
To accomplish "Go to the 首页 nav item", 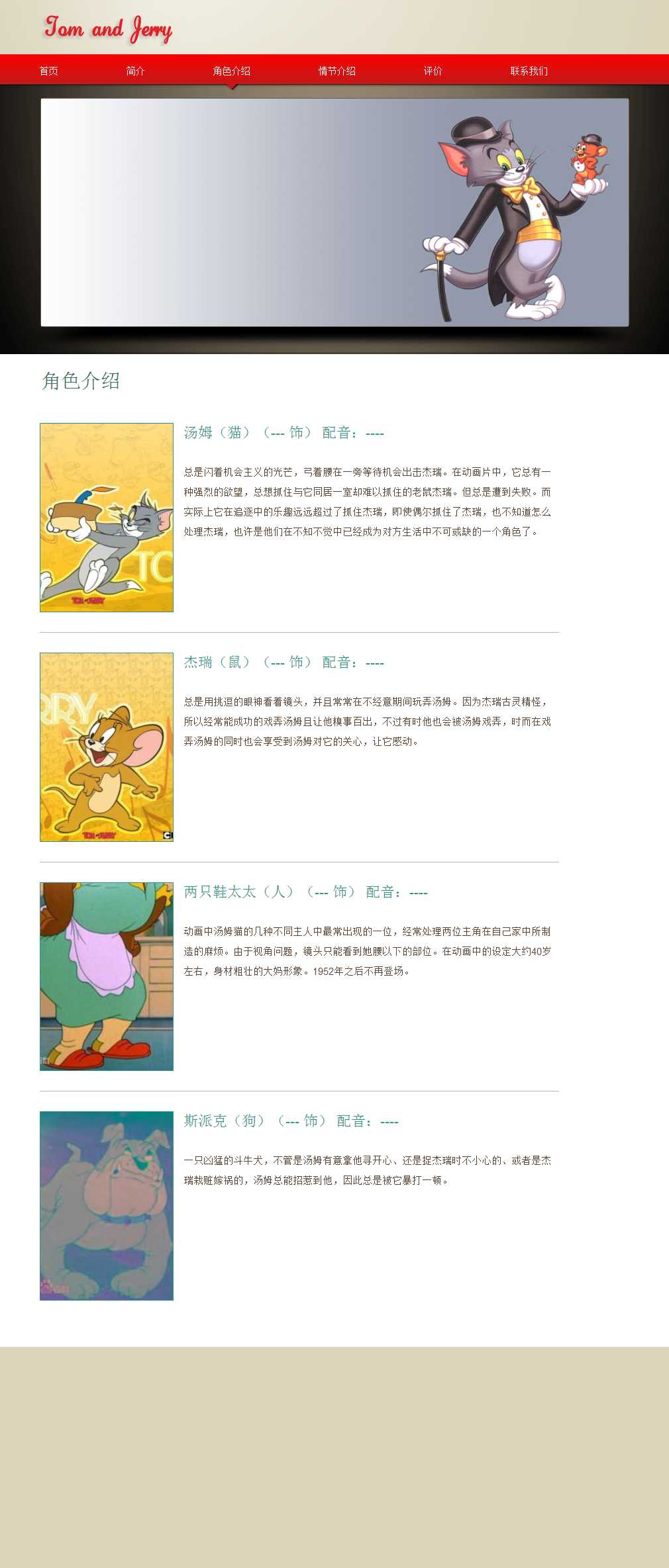I will pos(49,71).
